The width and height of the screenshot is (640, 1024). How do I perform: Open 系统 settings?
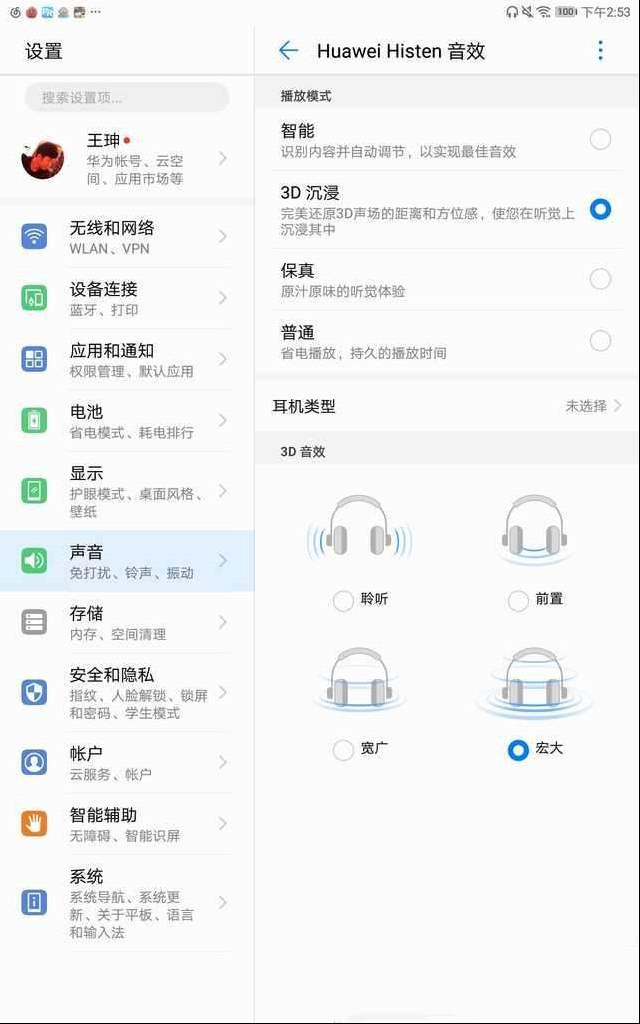(127, 903)
